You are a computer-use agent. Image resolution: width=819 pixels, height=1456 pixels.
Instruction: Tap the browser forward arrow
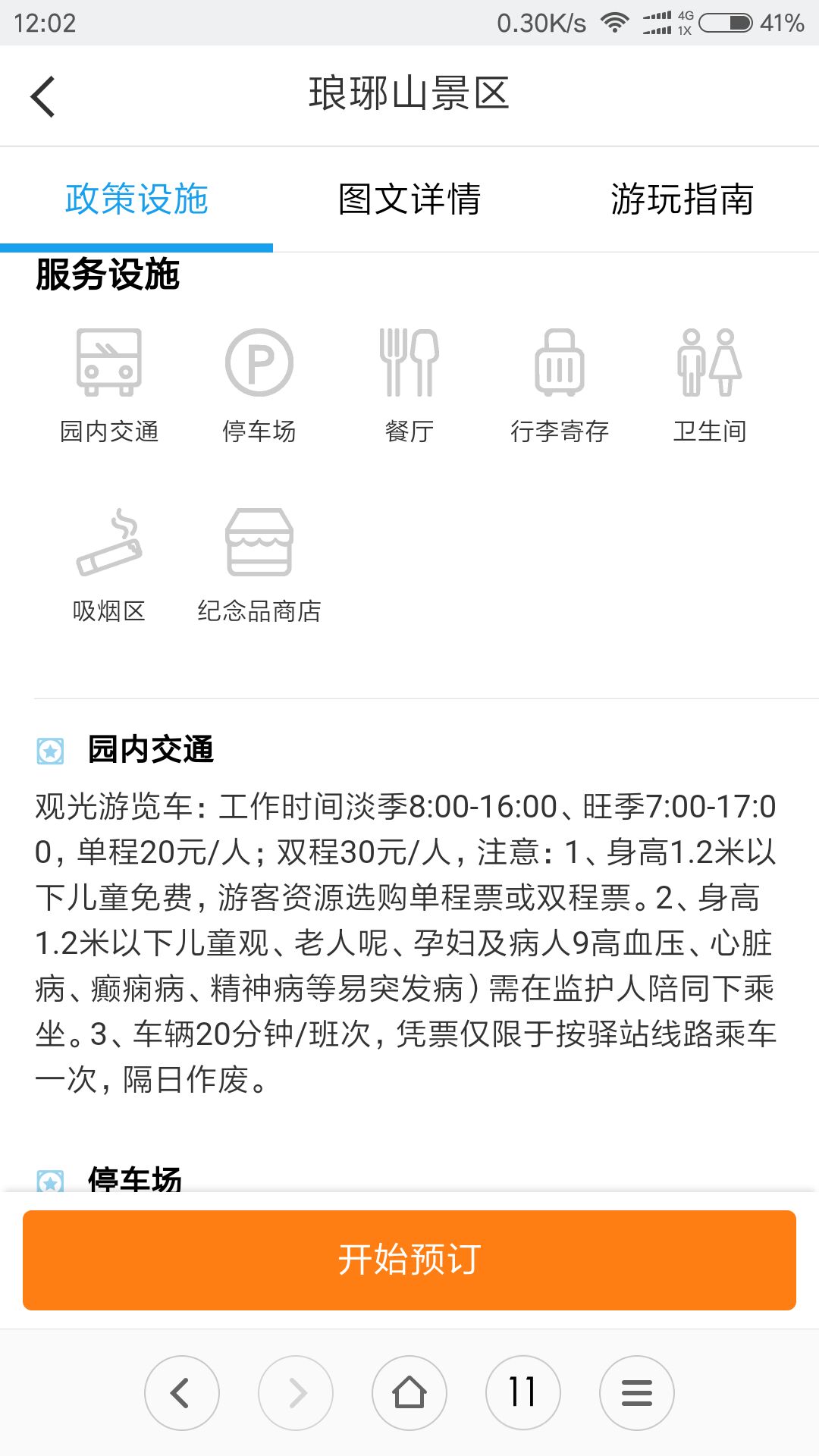coord(296,1393)
